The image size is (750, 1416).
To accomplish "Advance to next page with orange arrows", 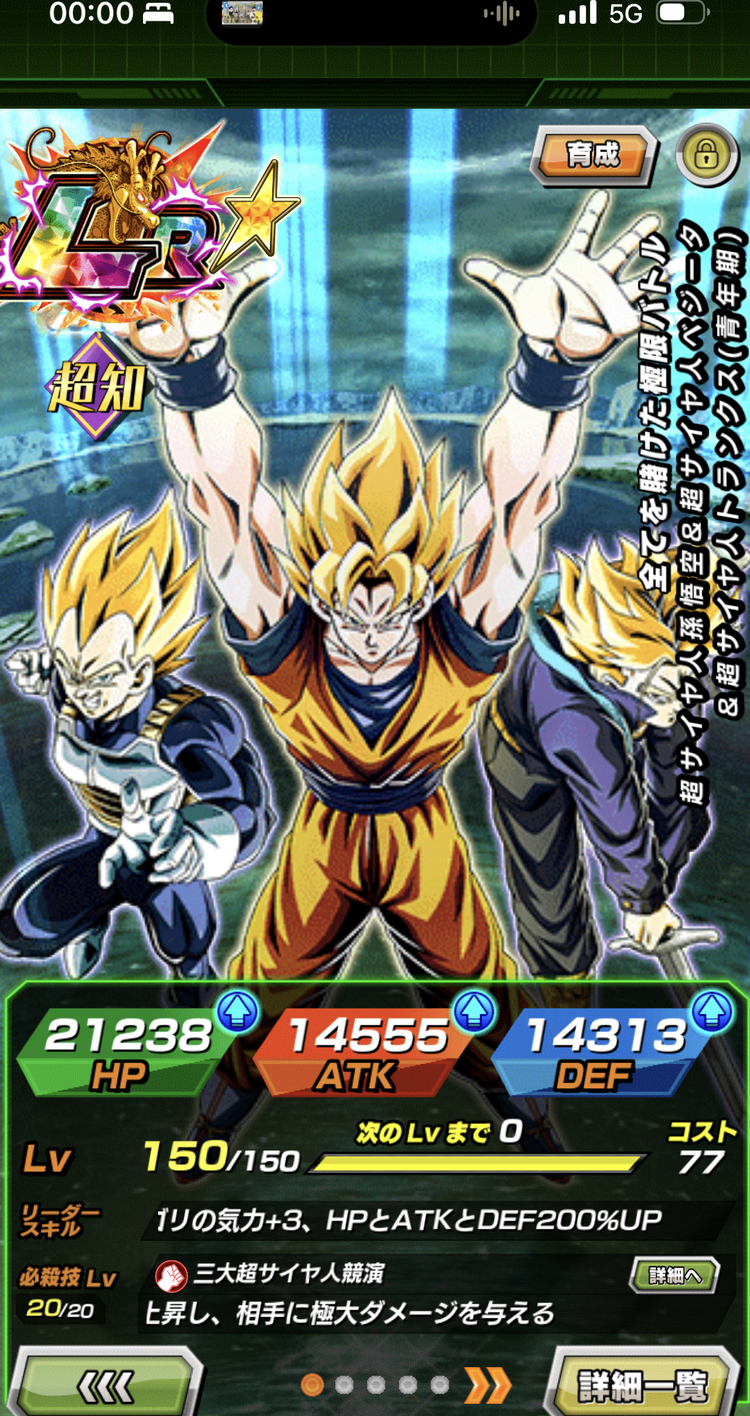I will (488, 1385).
